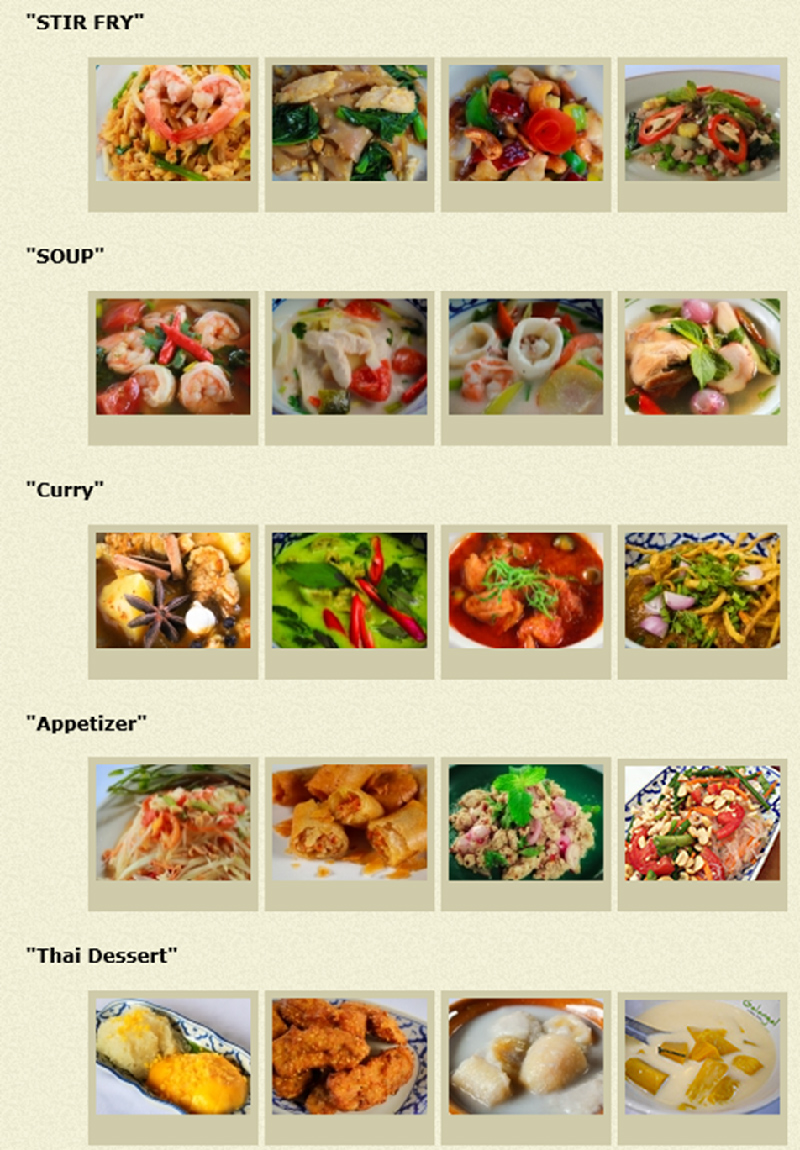Open the star anise curry photo
800x1150 pixels.
click(173, 590)
